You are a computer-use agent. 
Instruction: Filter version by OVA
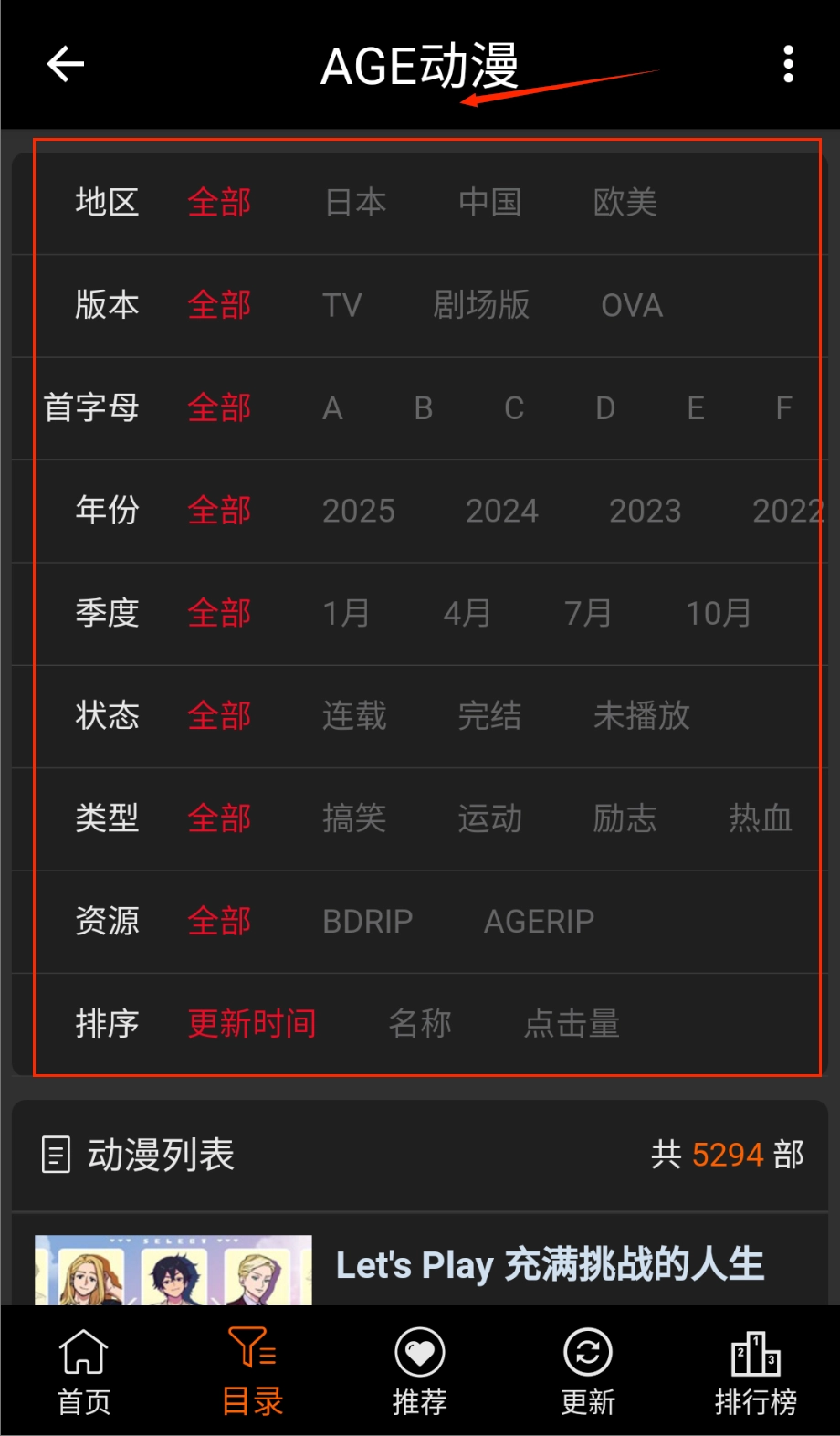coord(632,305)
